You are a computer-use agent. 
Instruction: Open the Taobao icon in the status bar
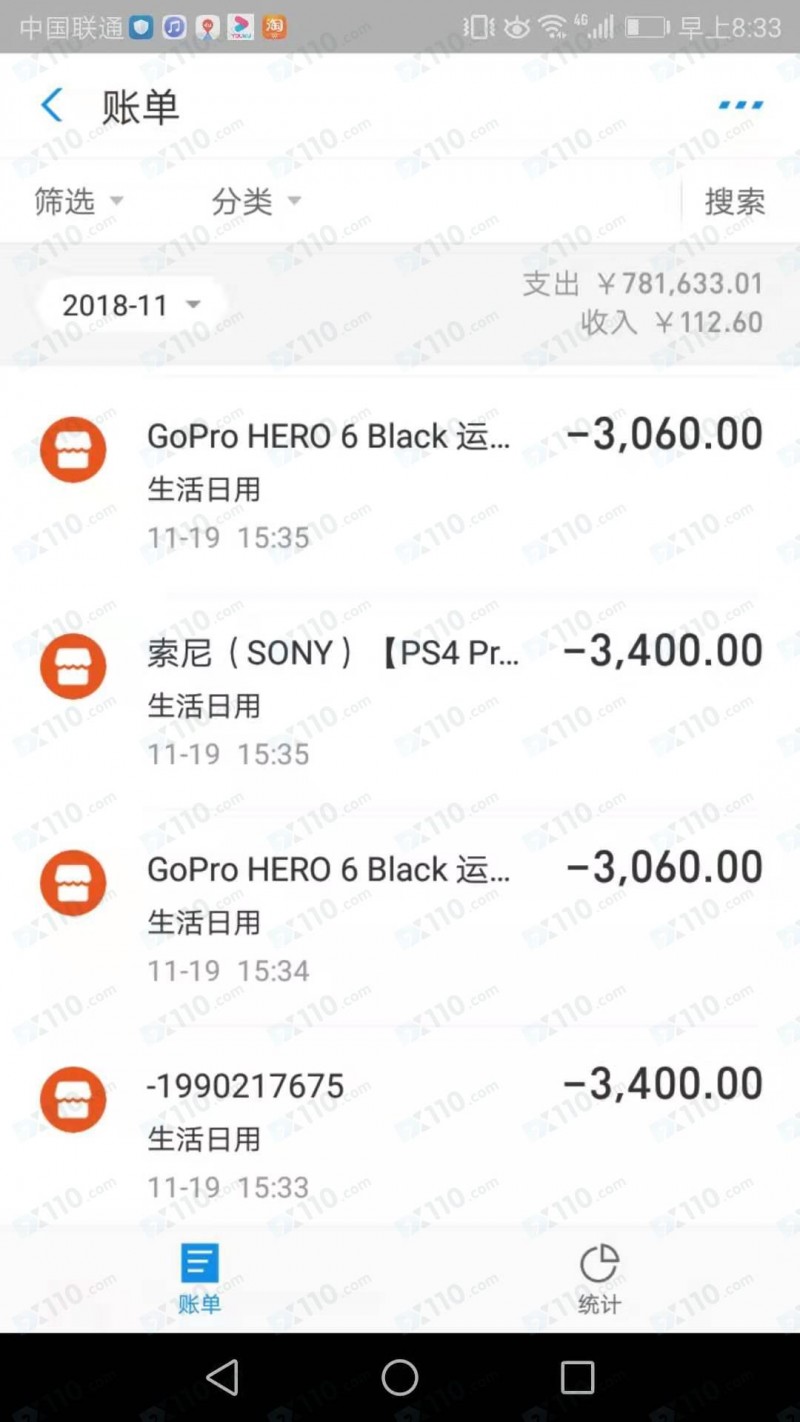coord(274,27)
